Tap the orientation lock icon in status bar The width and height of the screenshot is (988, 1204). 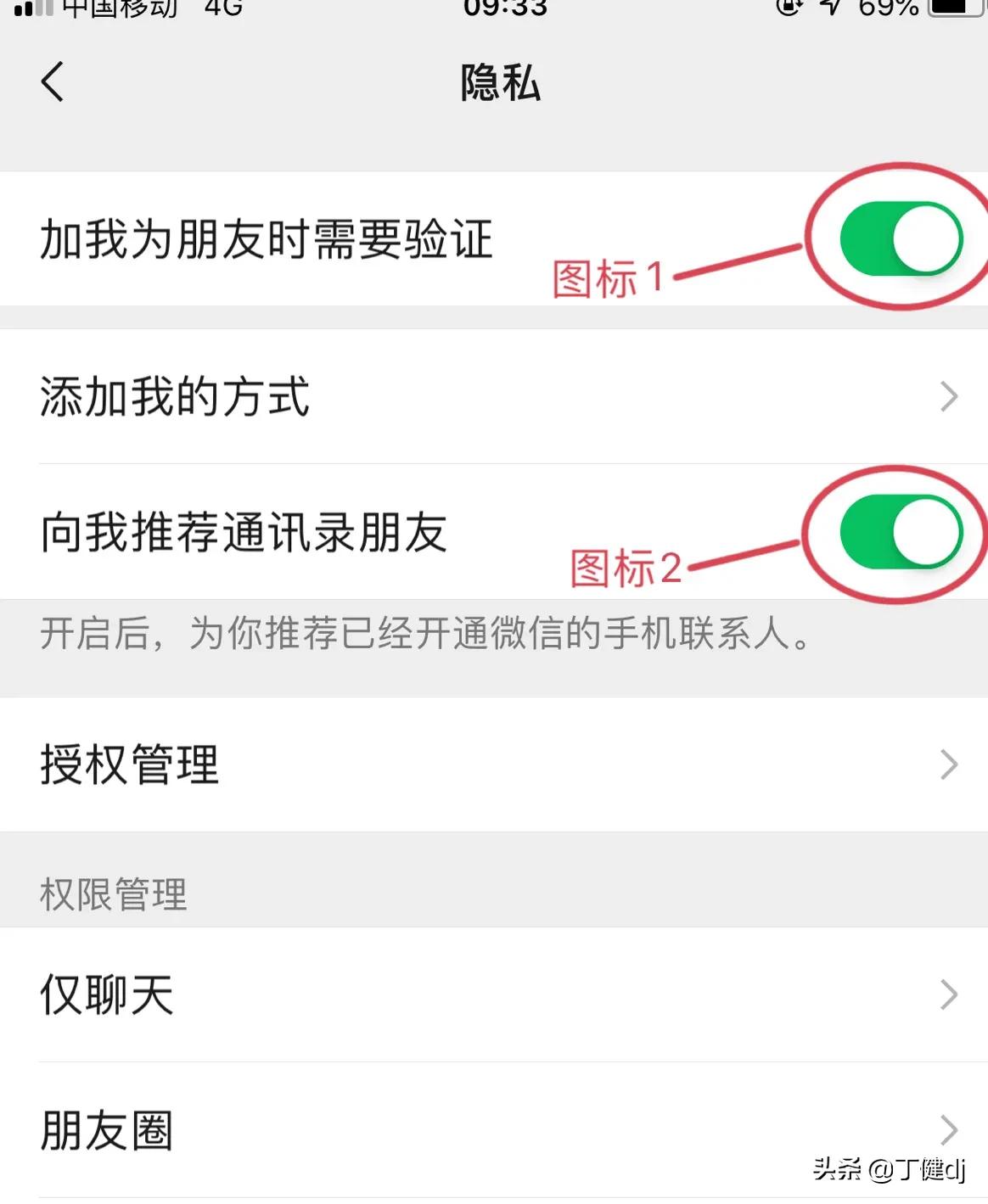tap(789, 10)
